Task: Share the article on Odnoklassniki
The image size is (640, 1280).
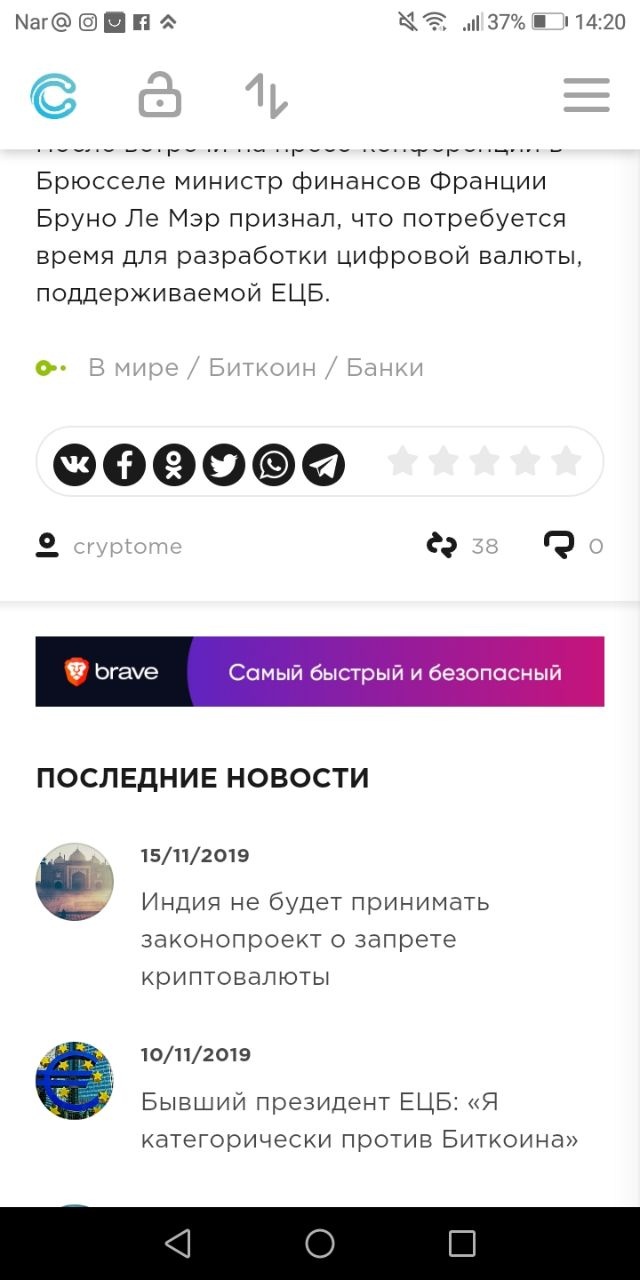Action: pos(174,465)
